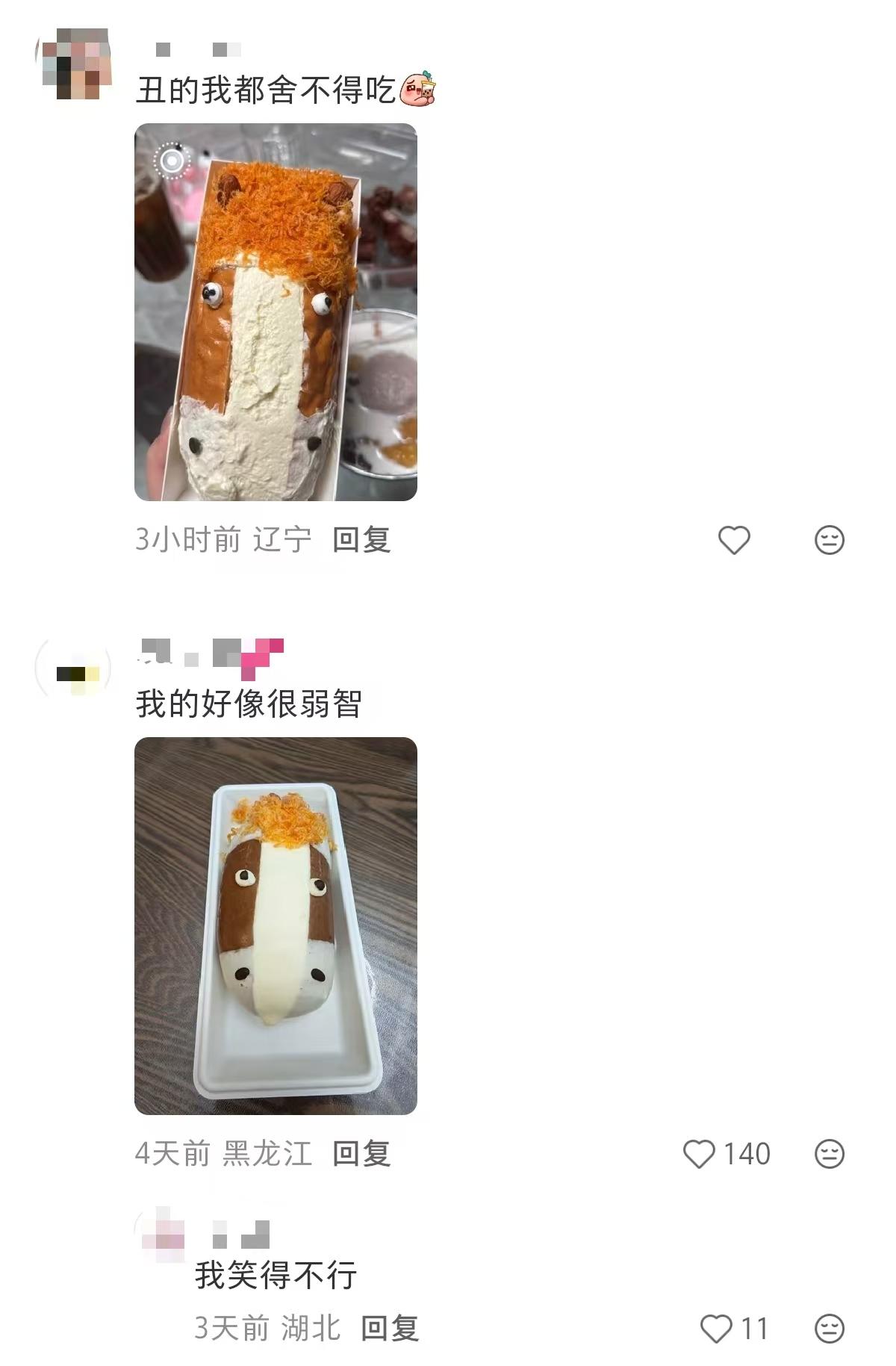Open the avatar of the Liaoning commenter
This screenshot has height=1366, width=896.
click(73, 64)
